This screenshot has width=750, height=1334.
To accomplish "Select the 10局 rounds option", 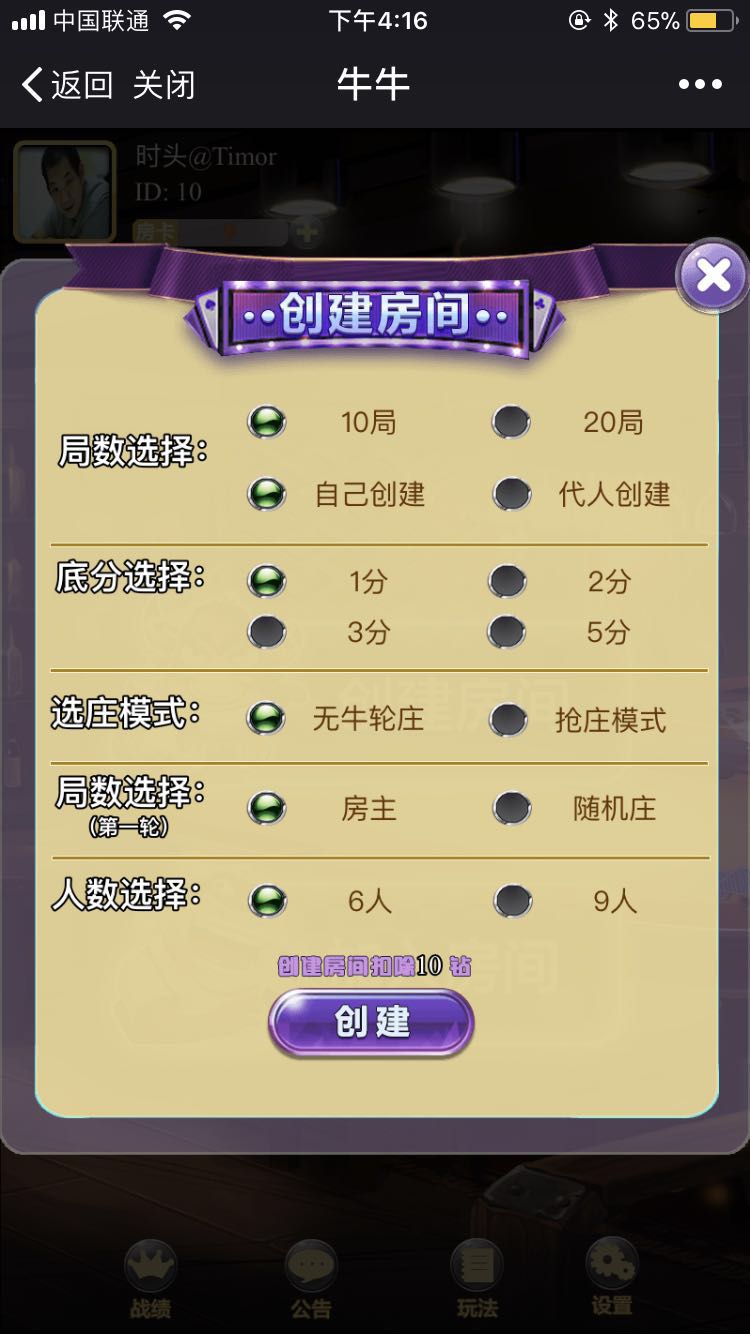I will tap(267, 422).
